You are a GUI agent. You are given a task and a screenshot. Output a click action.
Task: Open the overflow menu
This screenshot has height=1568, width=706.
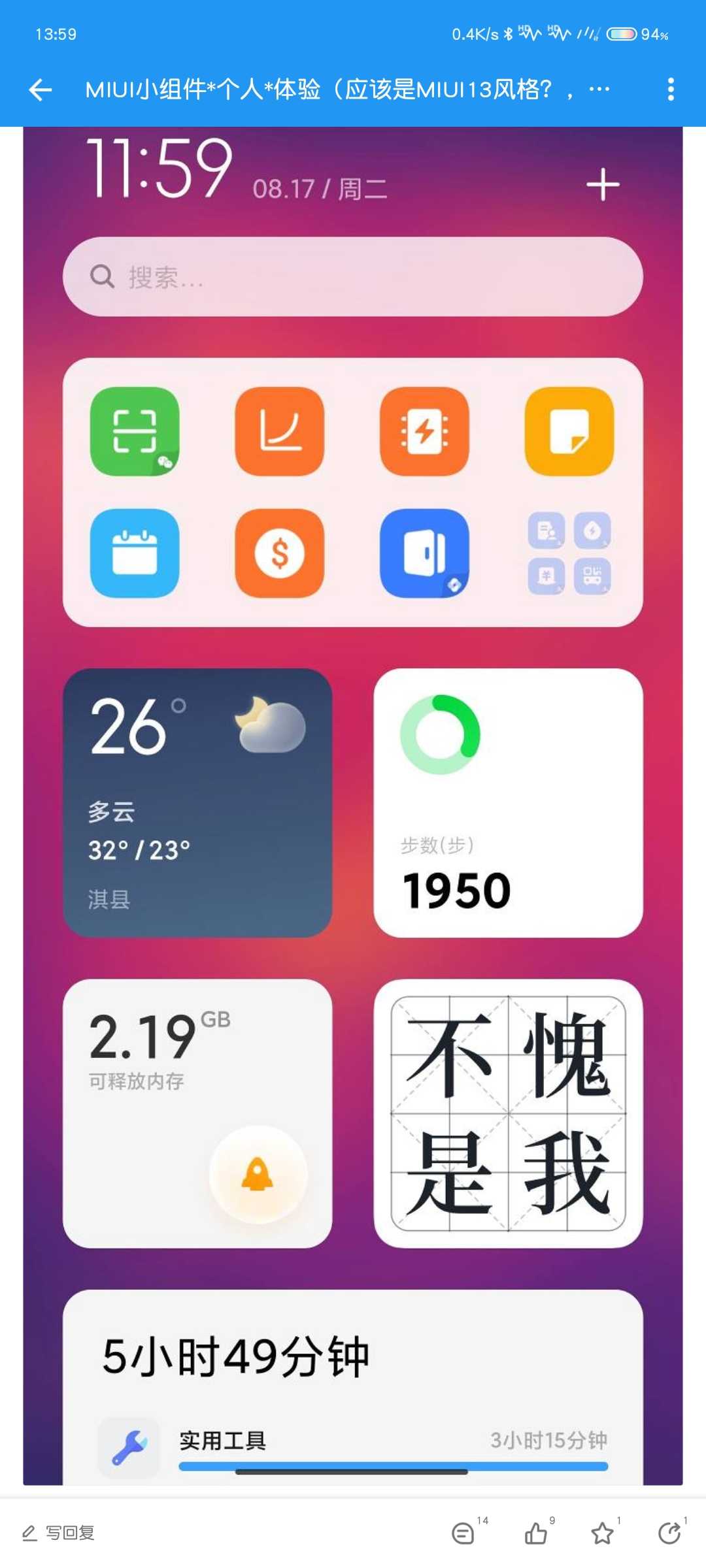tap(671, 90)
